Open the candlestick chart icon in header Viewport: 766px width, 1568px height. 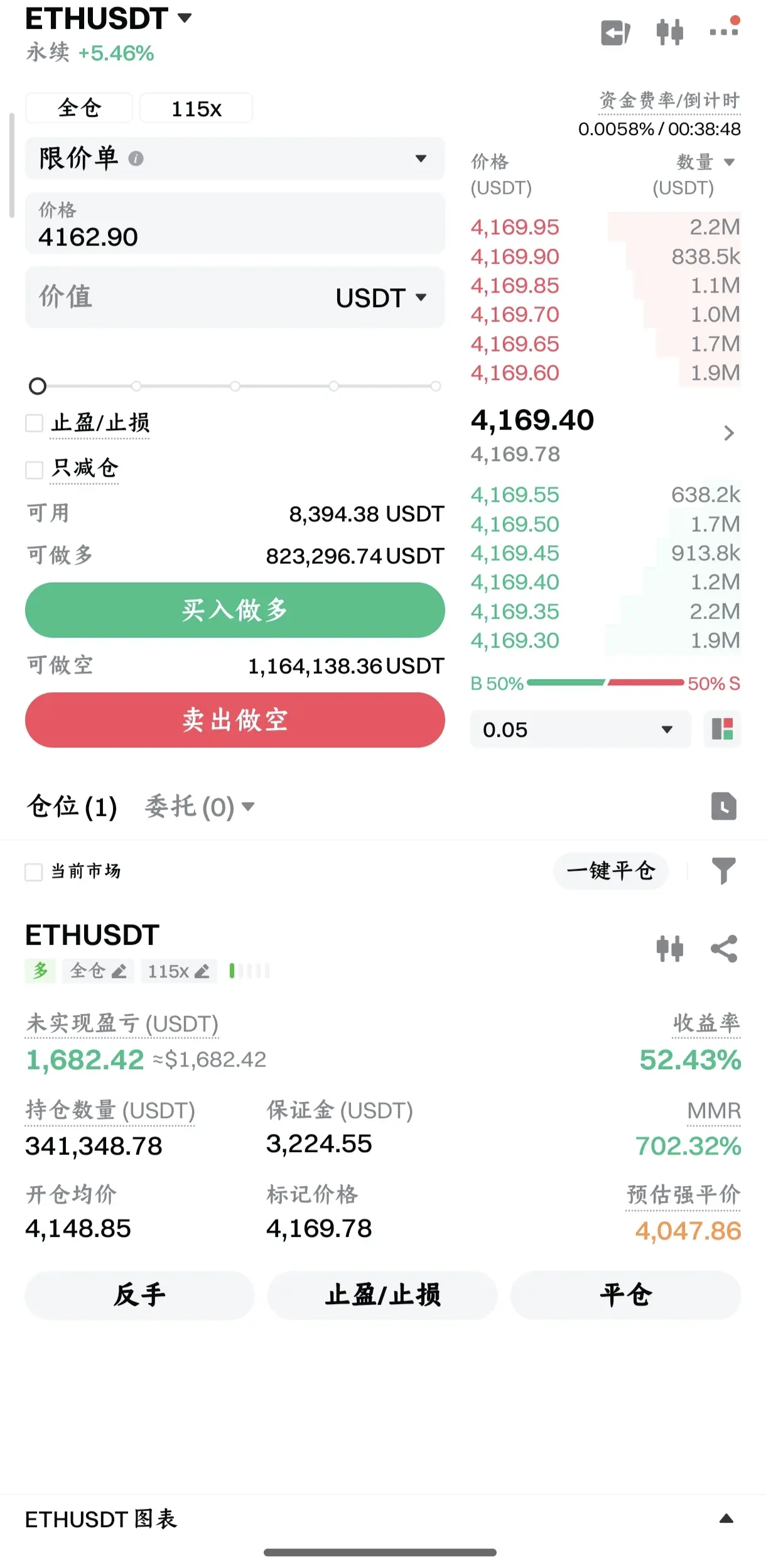tap(669, 32)
